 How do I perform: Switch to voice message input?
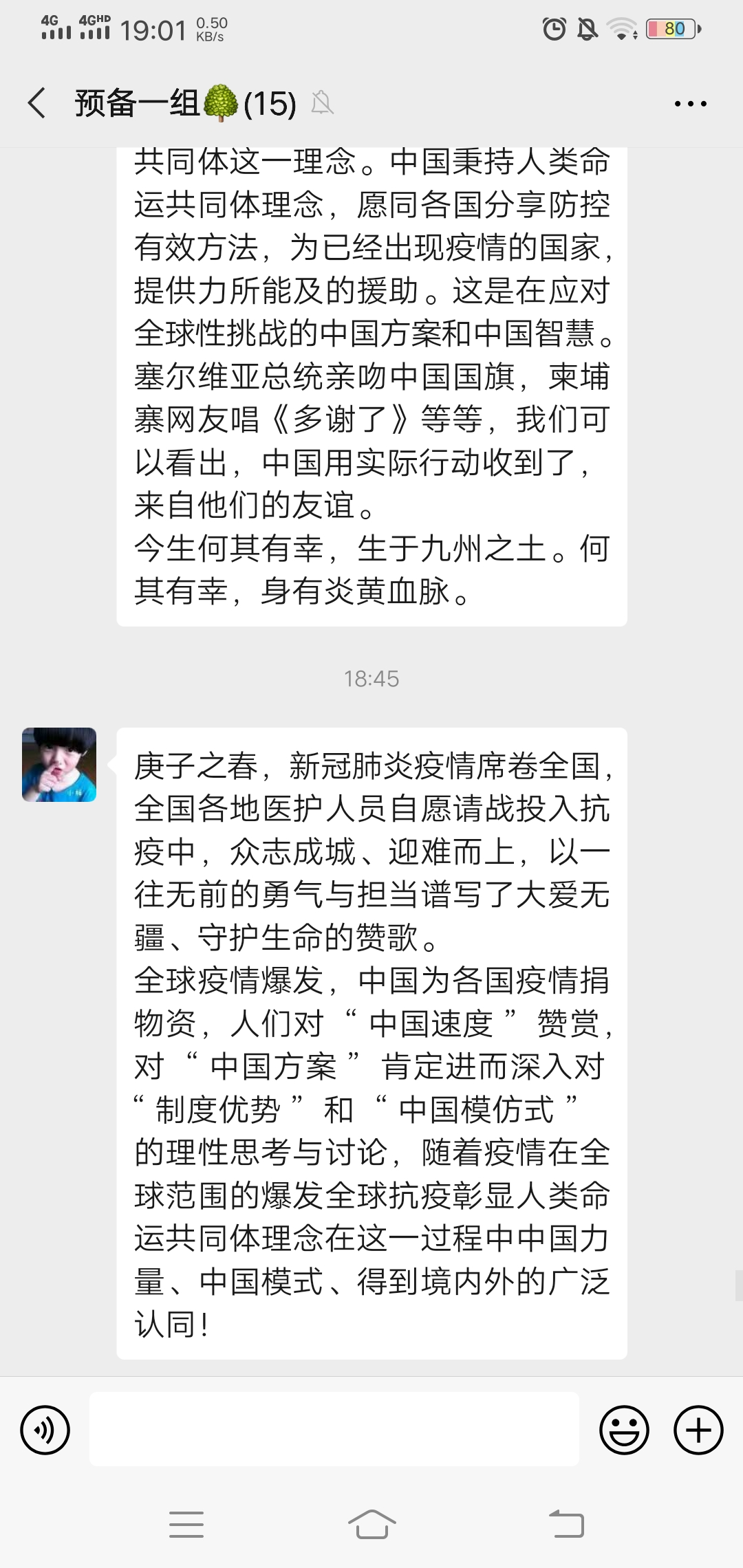[x=45, y=1430]
